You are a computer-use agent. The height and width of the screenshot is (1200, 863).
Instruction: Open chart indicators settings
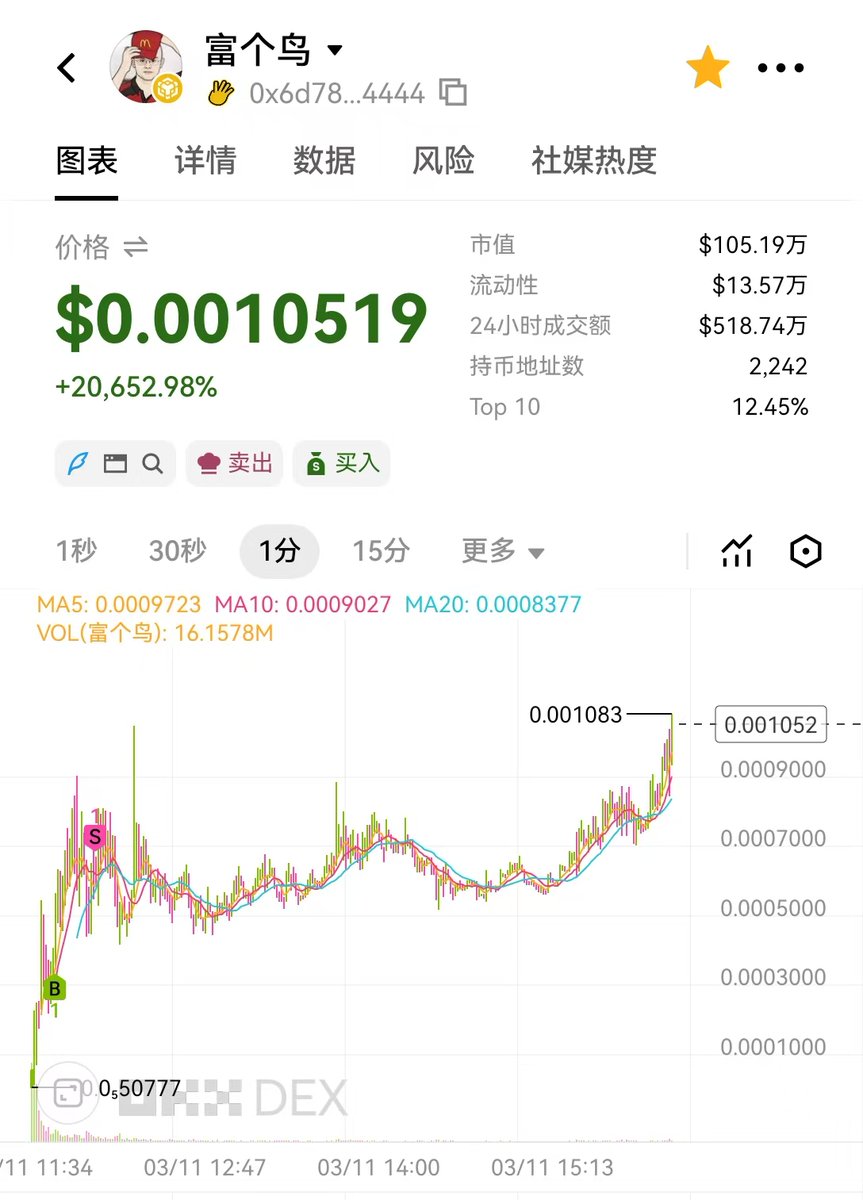click(x=736, y=551)
